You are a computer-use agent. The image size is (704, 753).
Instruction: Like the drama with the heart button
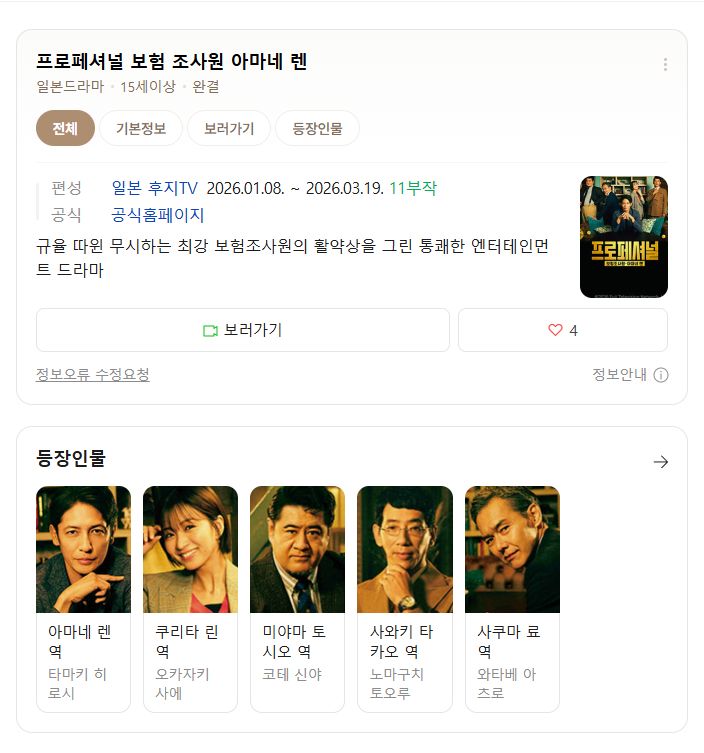tap(562, 330)
